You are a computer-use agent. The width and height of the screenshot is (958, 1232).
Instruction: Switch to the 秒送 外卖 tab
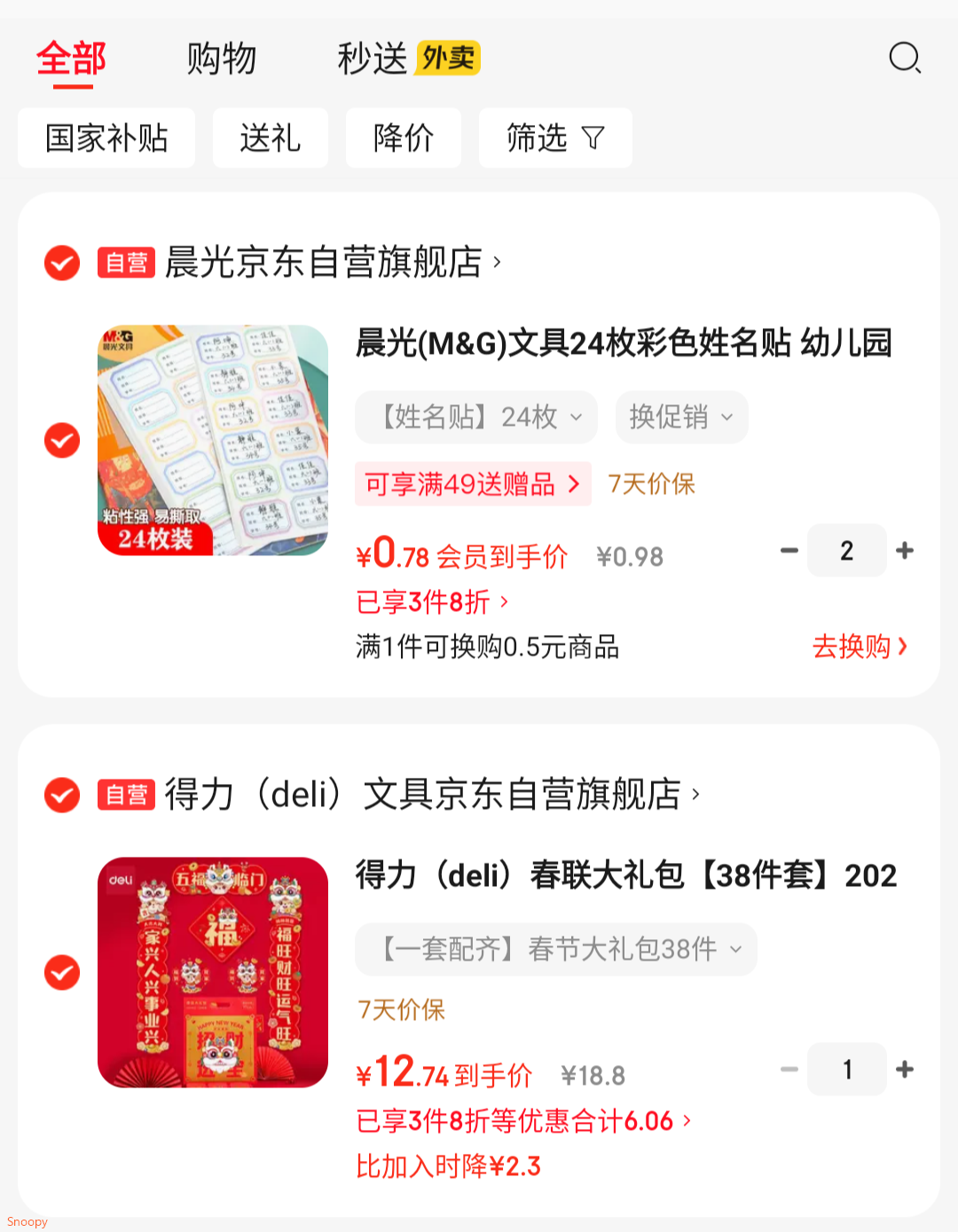pyautogui.click(x=408, y=59)
